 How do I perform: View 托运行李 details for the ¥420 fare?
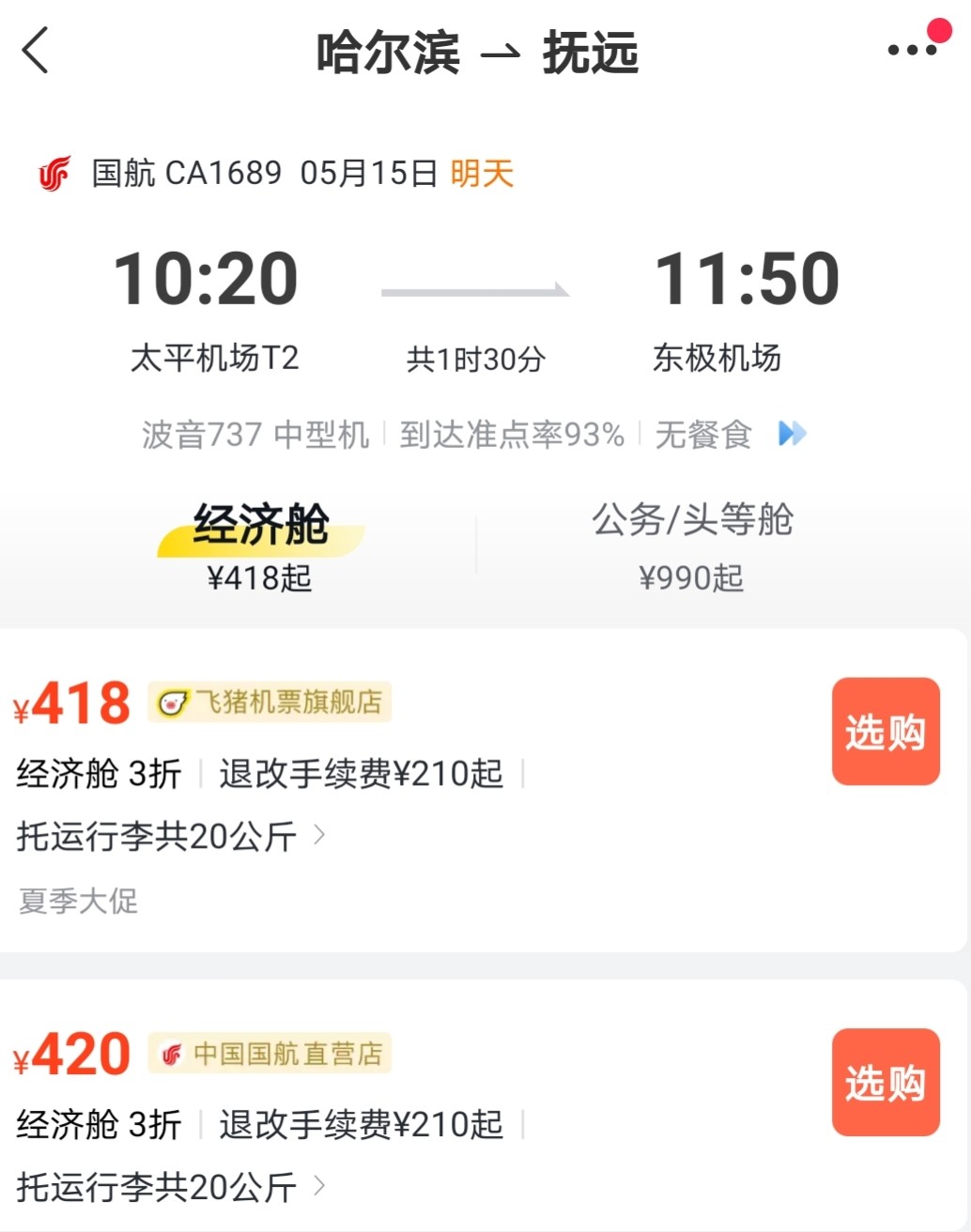pyautogui.click(x=171, y=1187)
